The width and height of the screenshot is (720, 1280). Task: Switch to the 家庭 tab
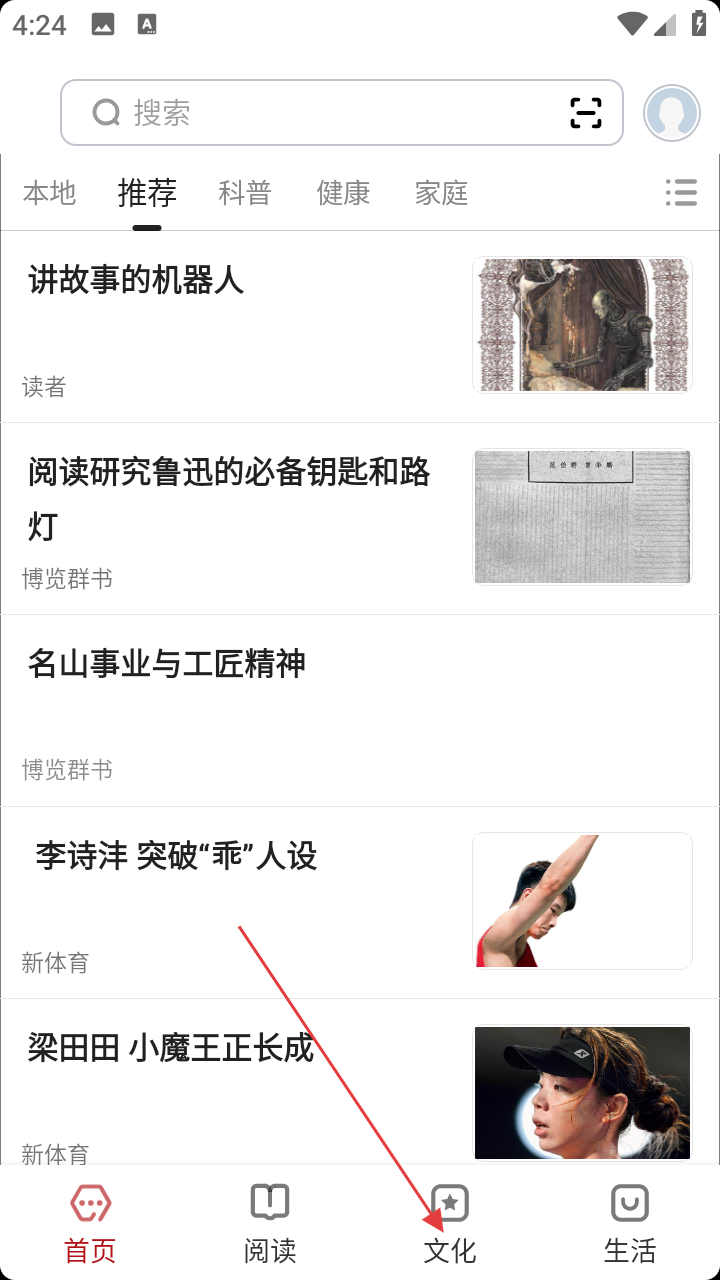pyautogui.click(x=441, y=193)
